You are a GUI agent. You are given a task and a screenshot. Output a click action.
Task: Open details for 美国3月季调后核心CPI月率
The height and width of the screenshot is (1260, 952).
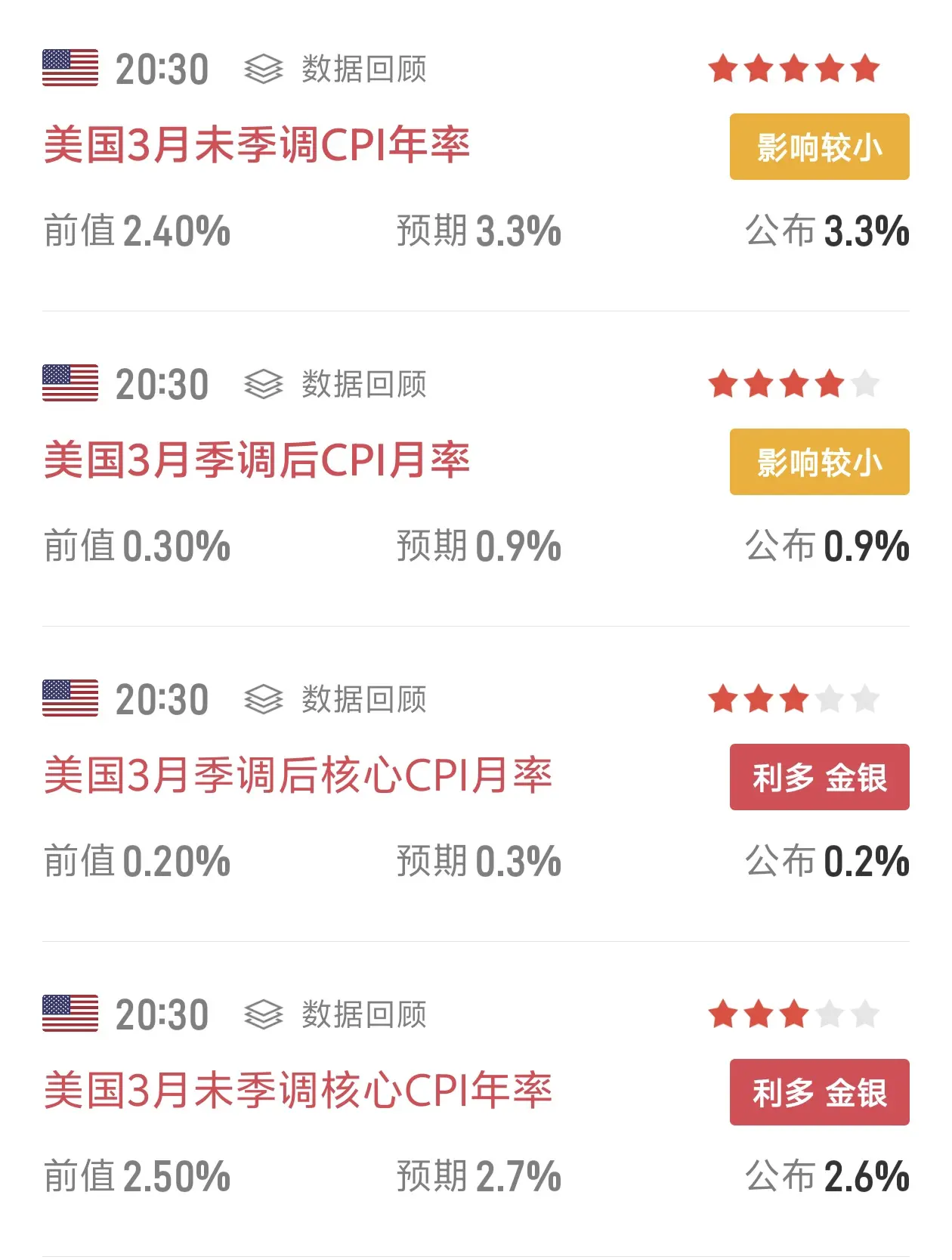click(298, 776)
